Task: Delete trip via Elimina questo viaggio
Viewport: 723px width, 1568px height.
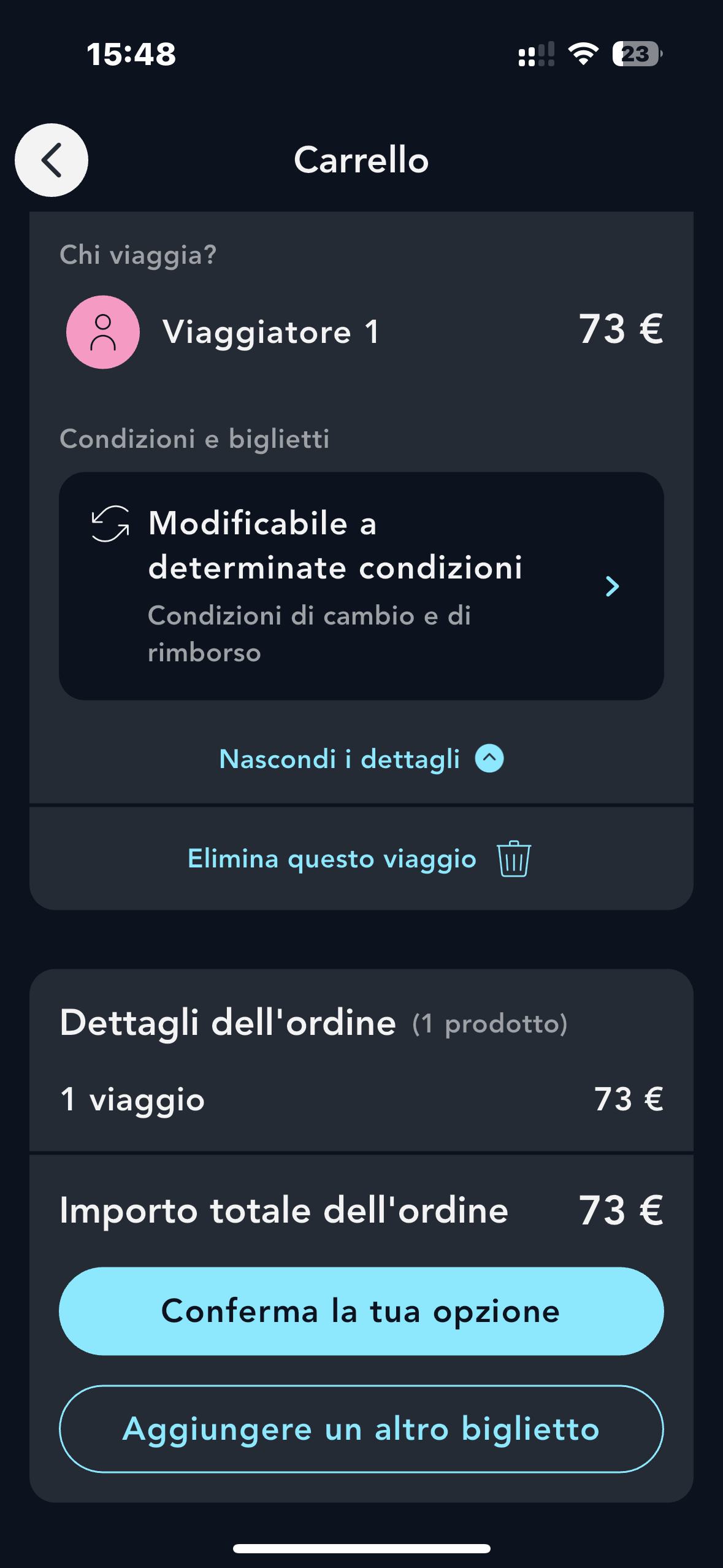Action: 360,859
